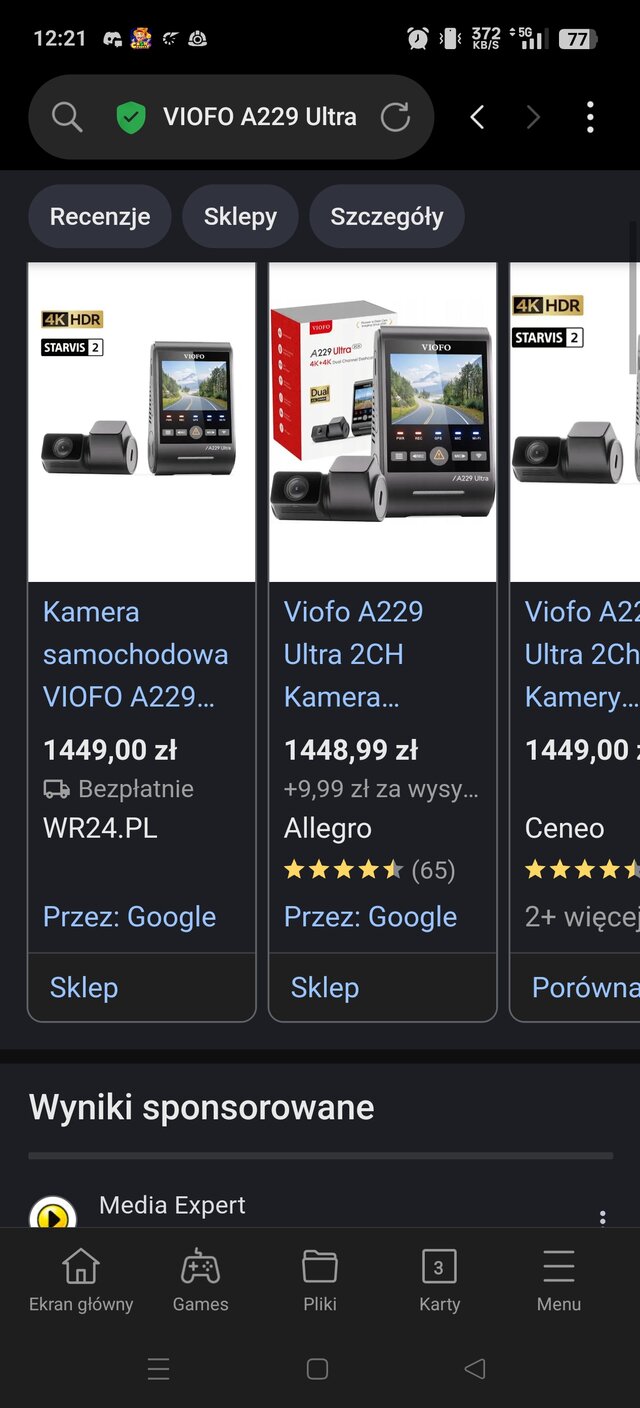
Task: Go back to the previous page
Action: point(478,117)
